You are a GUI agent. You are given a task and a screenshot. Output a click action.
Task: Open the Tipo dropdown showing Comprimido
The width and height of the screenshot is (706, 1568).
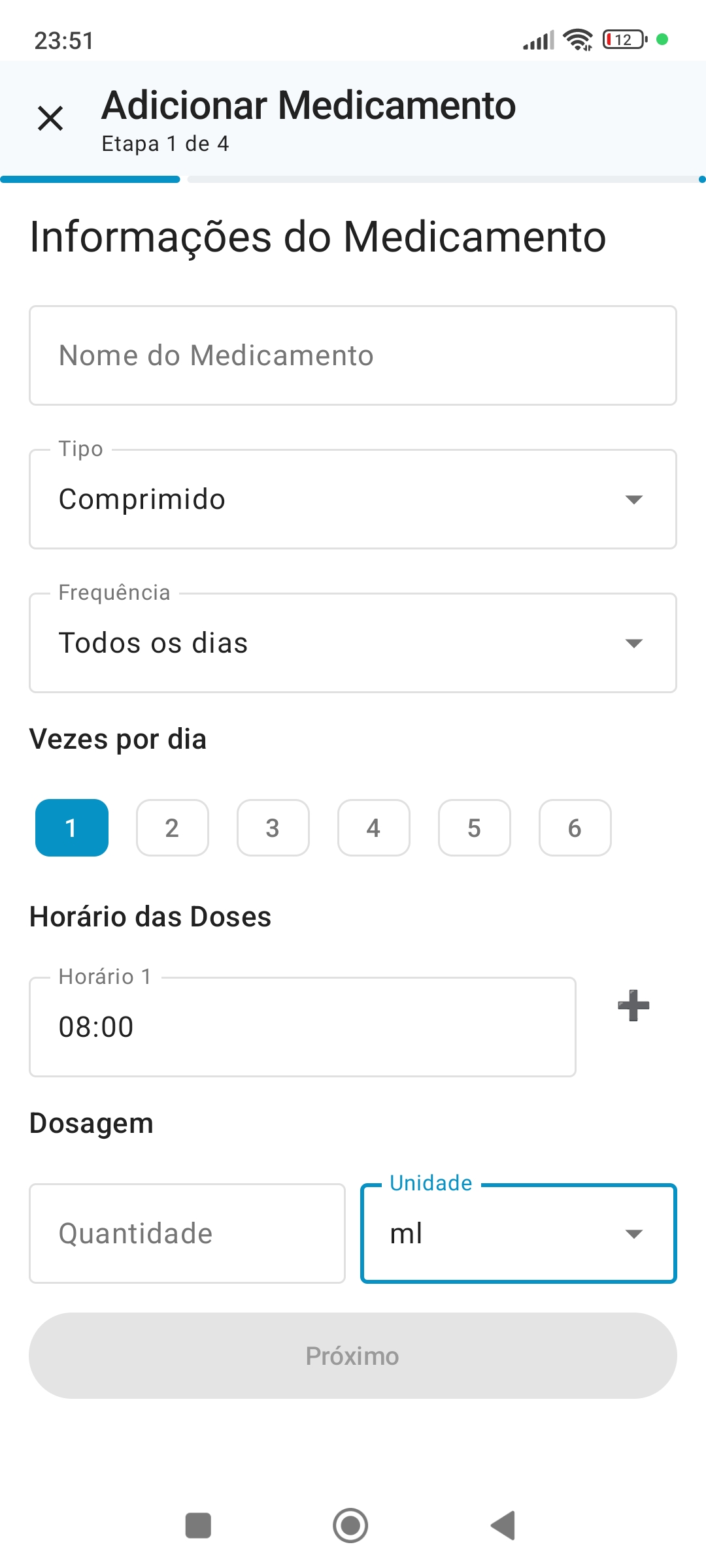[353, 498]
